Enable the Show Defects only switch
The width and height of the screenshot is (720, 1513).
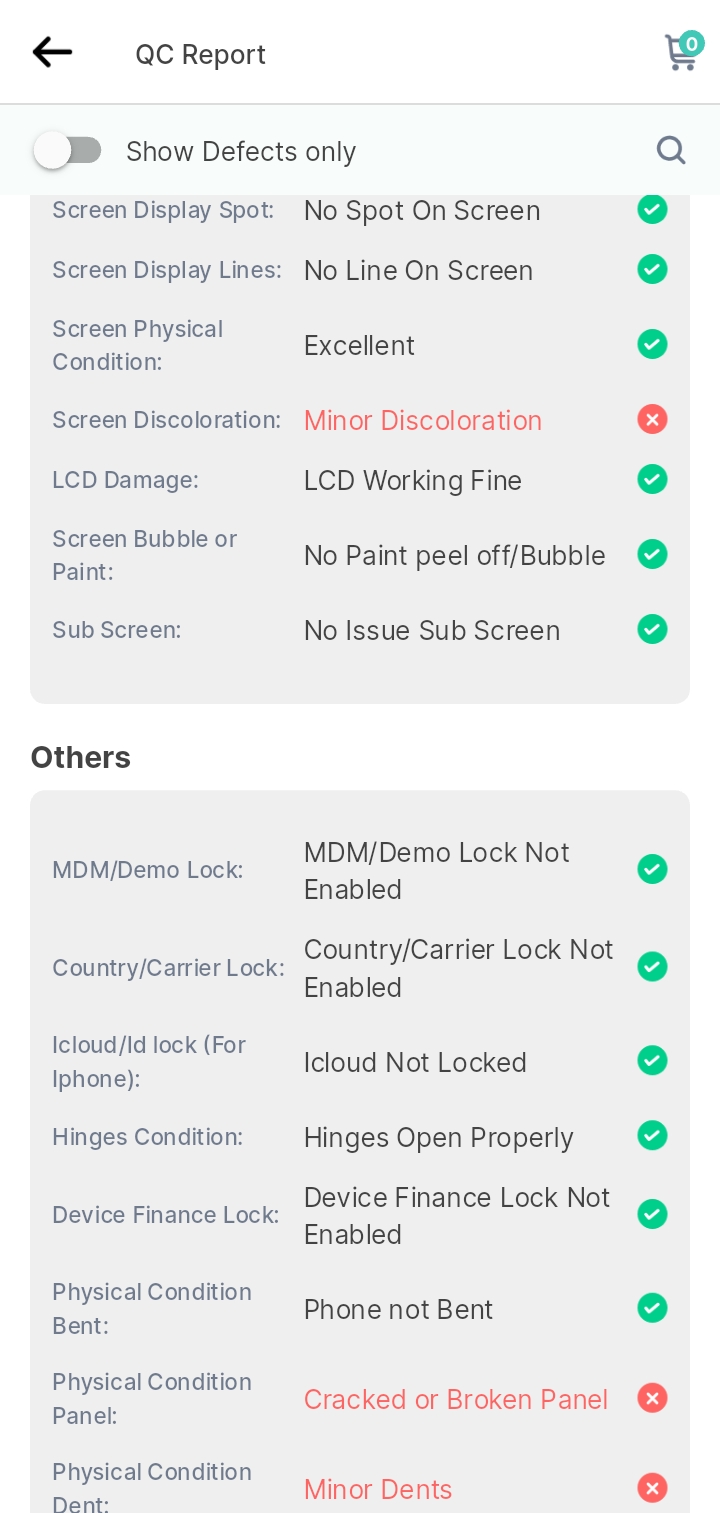click(x=68, y=151)
